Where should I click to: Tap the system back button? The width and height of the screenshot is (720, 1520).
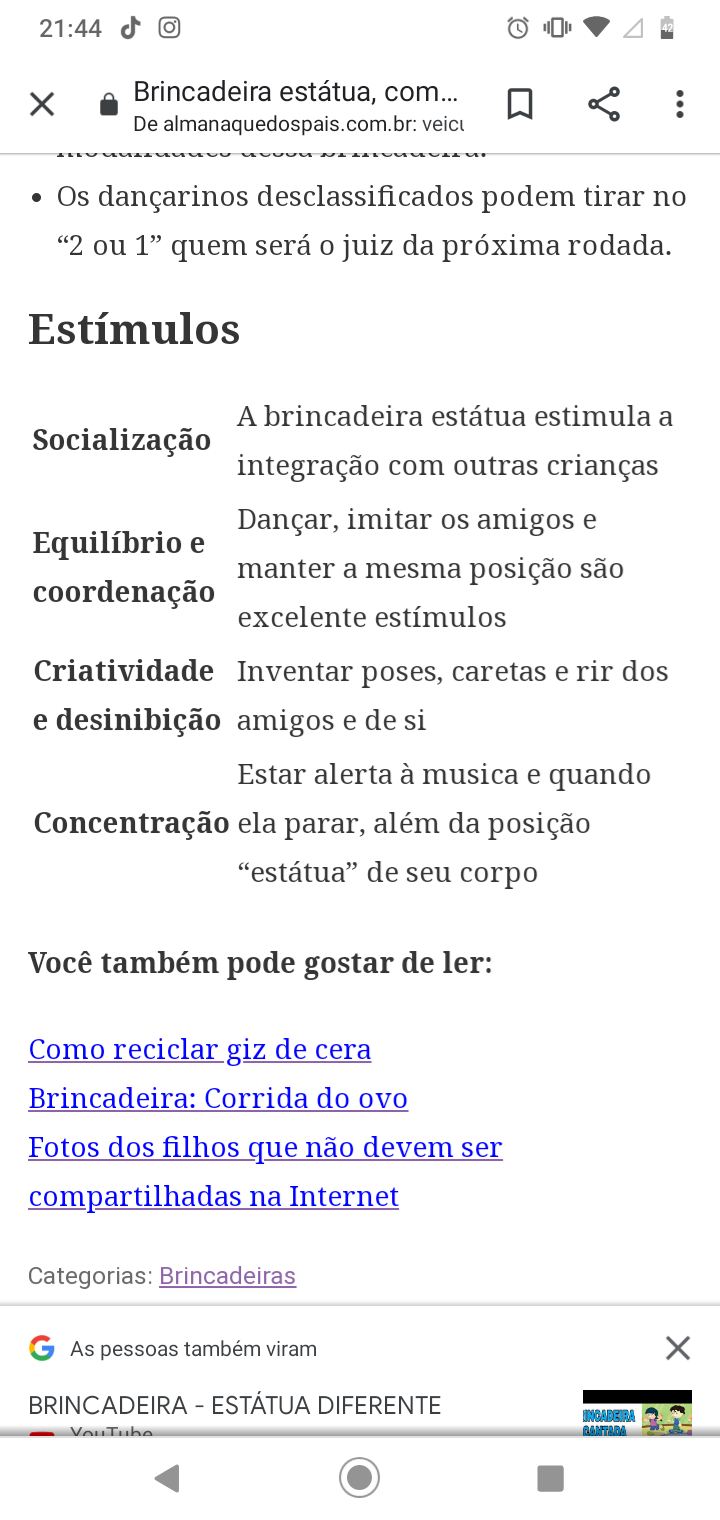pos(167,1478)
